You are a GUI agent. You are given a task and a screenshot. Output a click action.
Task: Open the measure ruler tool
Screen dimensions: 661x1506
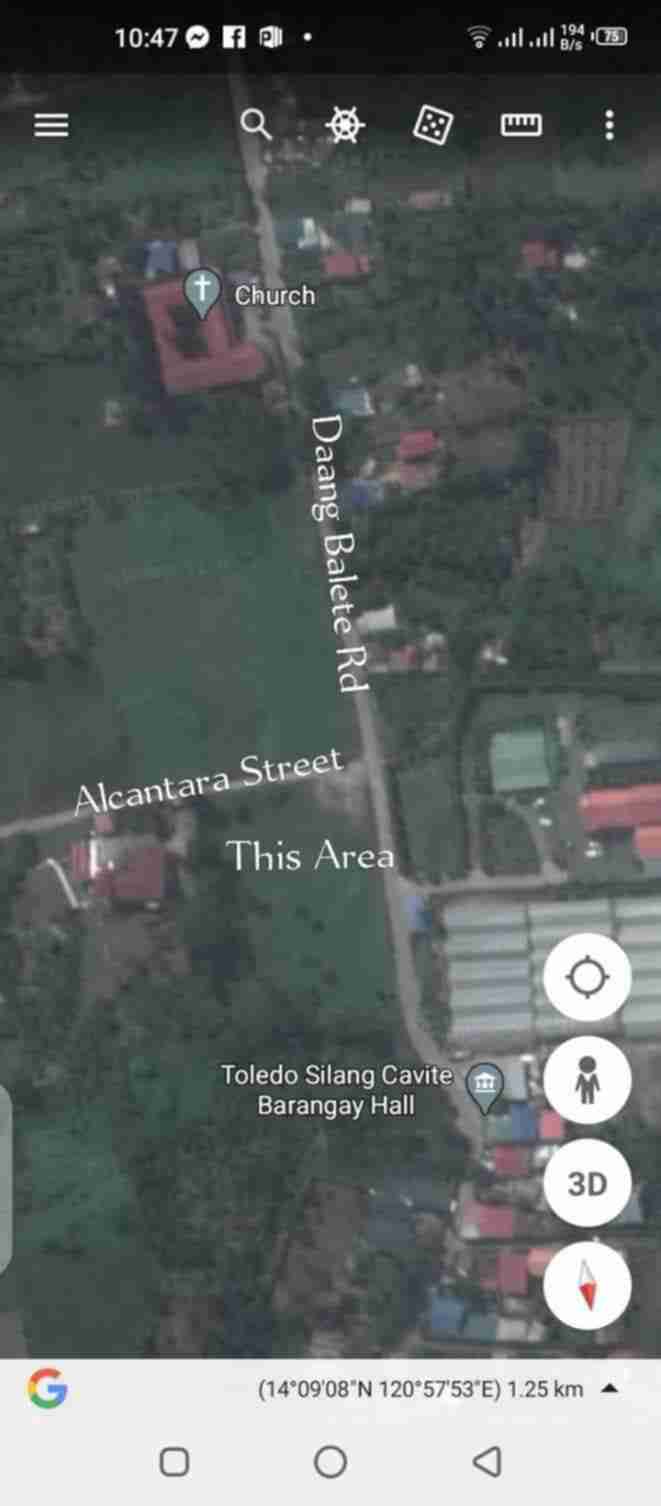(521, 125)
